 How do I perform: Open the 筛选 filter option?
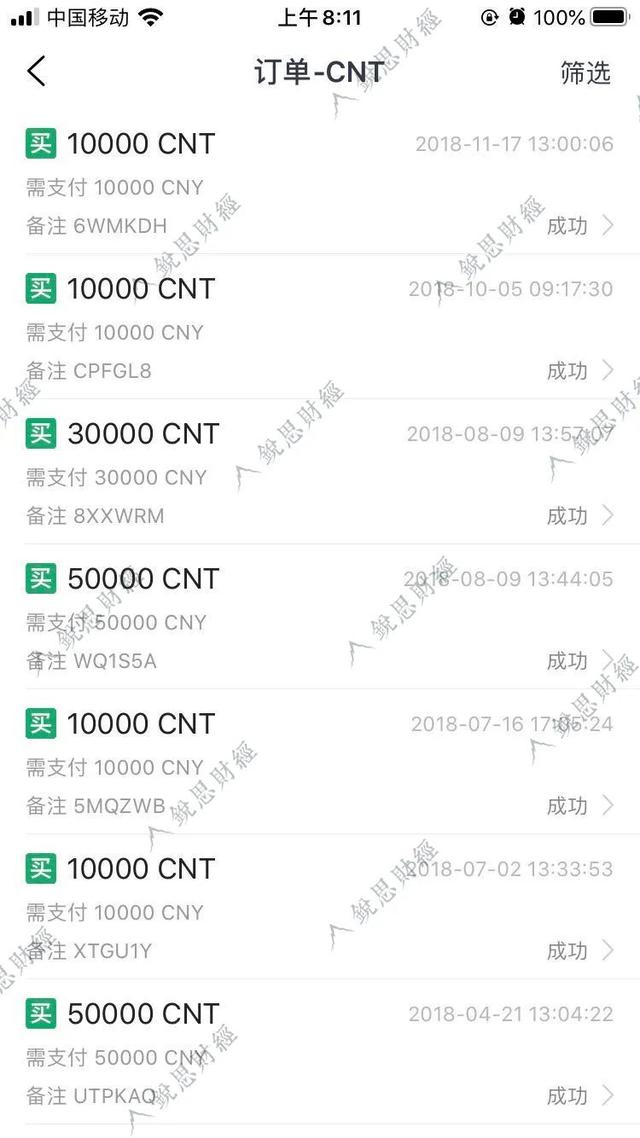(585, 72)
